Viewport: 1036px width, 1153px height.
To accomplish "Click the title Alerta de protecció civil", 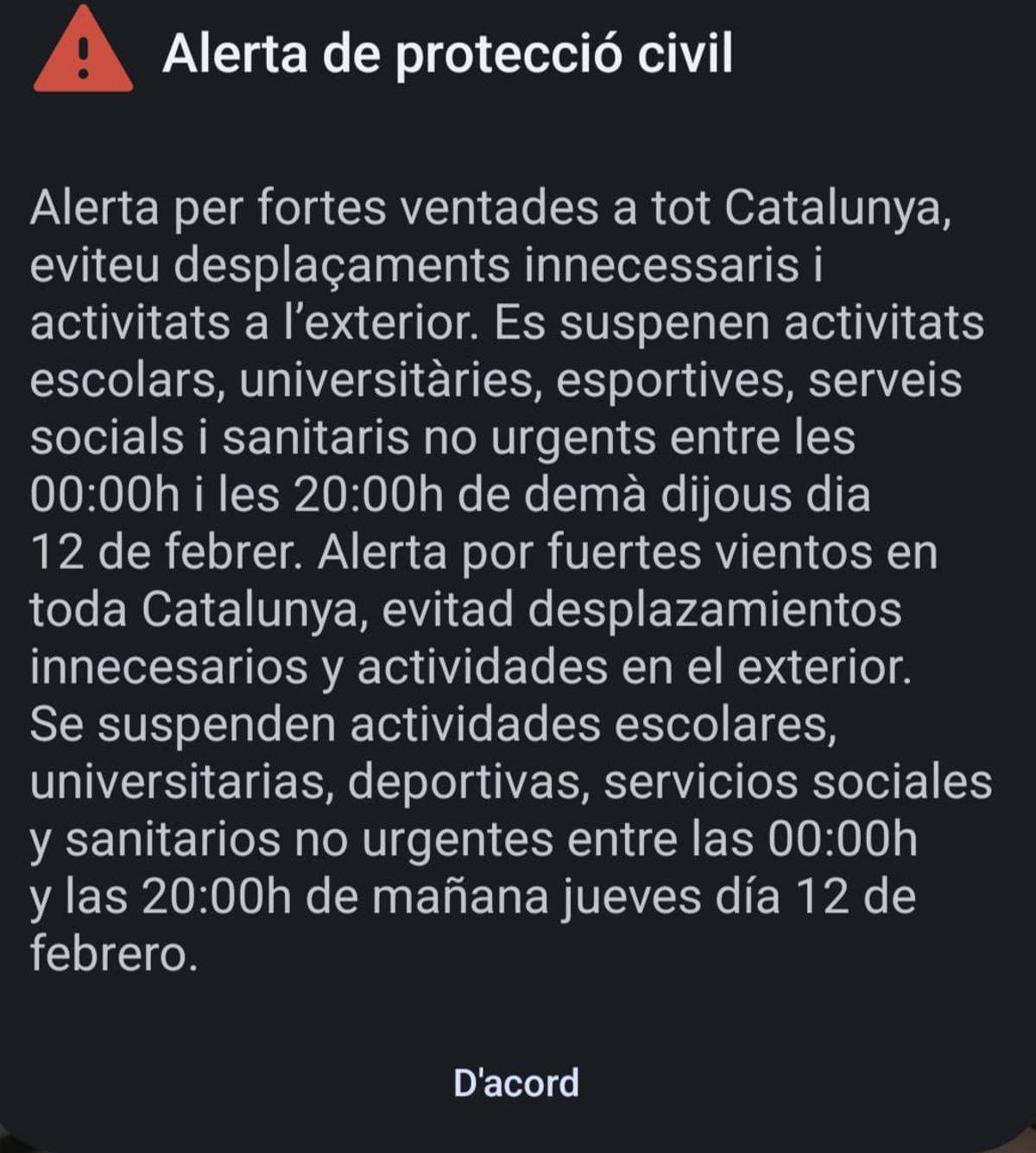I will (x=450, y=54).
